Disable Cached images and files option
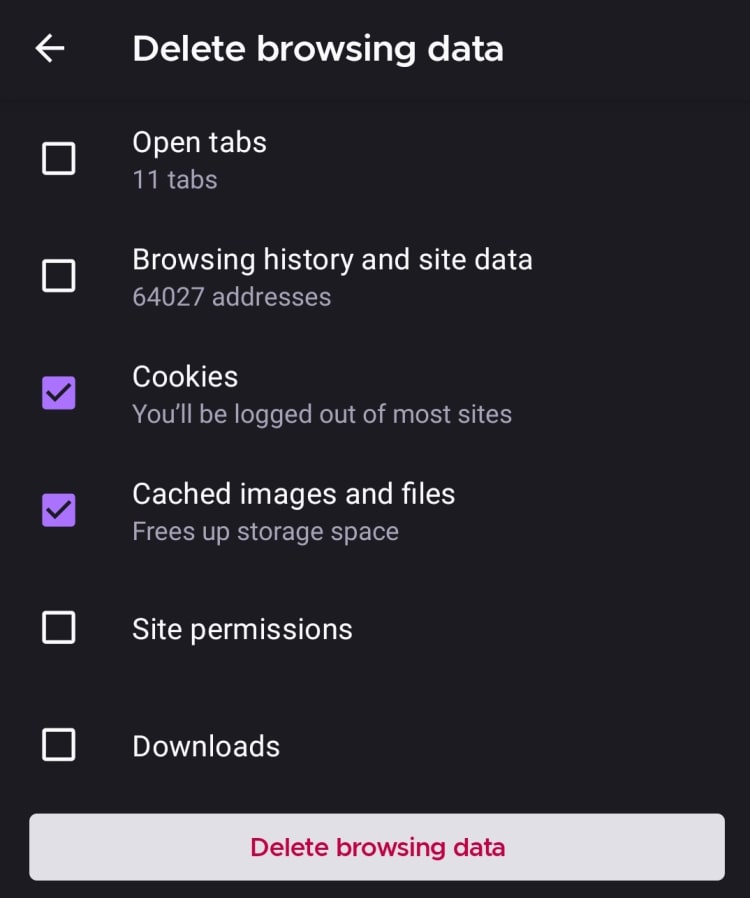 click(x=57, y=510)
